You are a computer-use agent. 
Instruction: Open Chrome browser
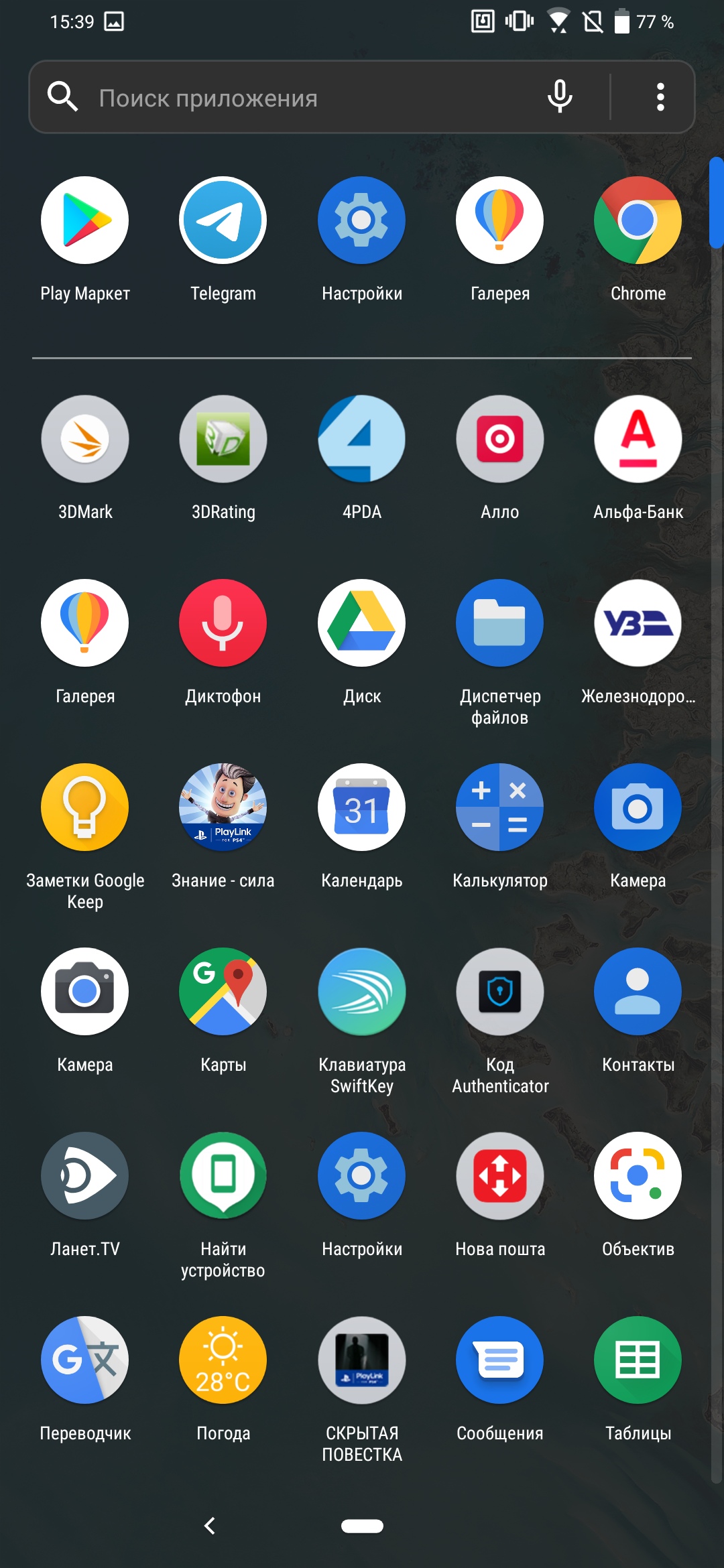point(638,220)
